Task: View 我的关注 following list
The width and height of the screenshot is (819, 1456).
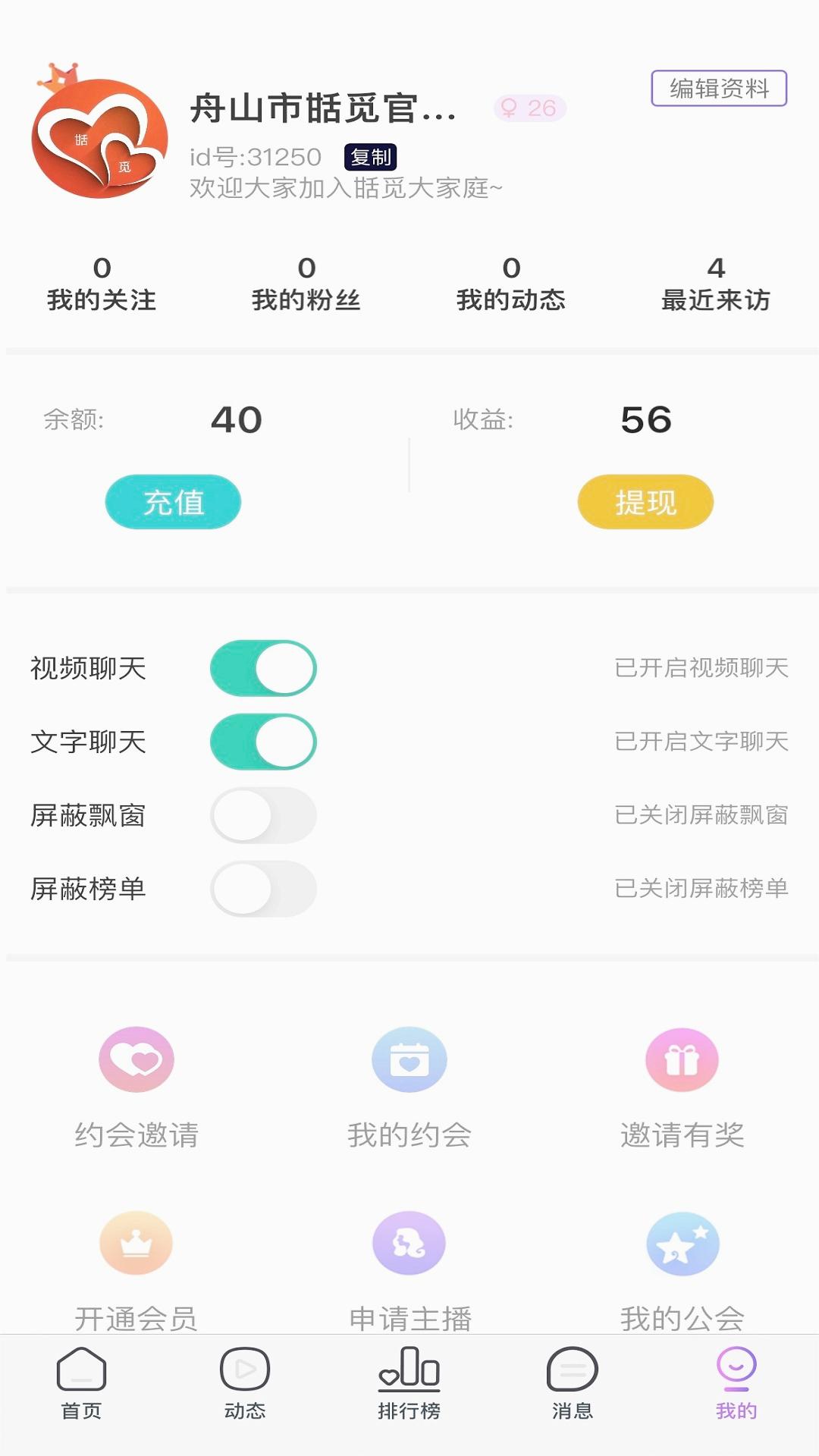Action: tap(102, 284)
